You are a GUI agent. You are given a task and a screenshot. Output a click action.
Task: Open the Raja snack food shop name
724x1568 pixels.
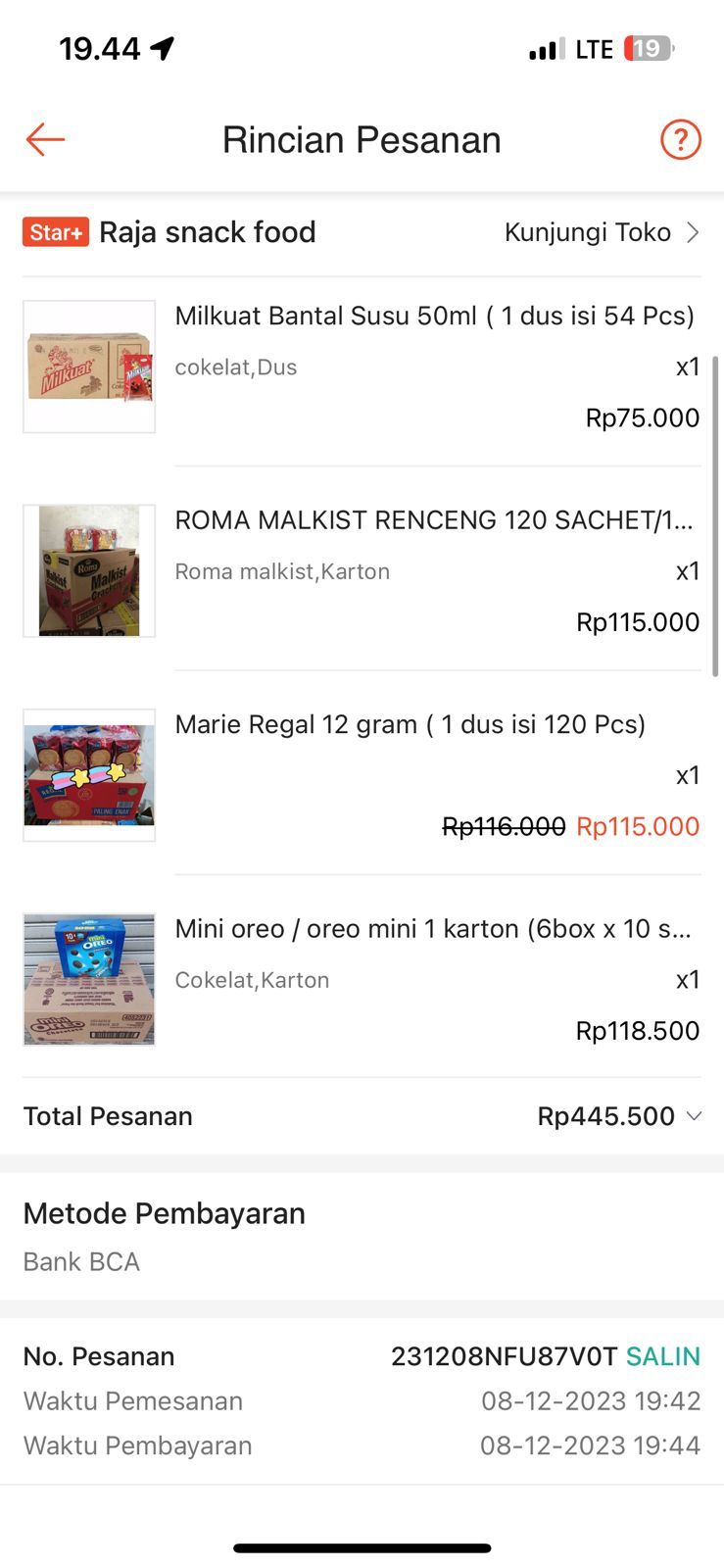click(207, 232)
